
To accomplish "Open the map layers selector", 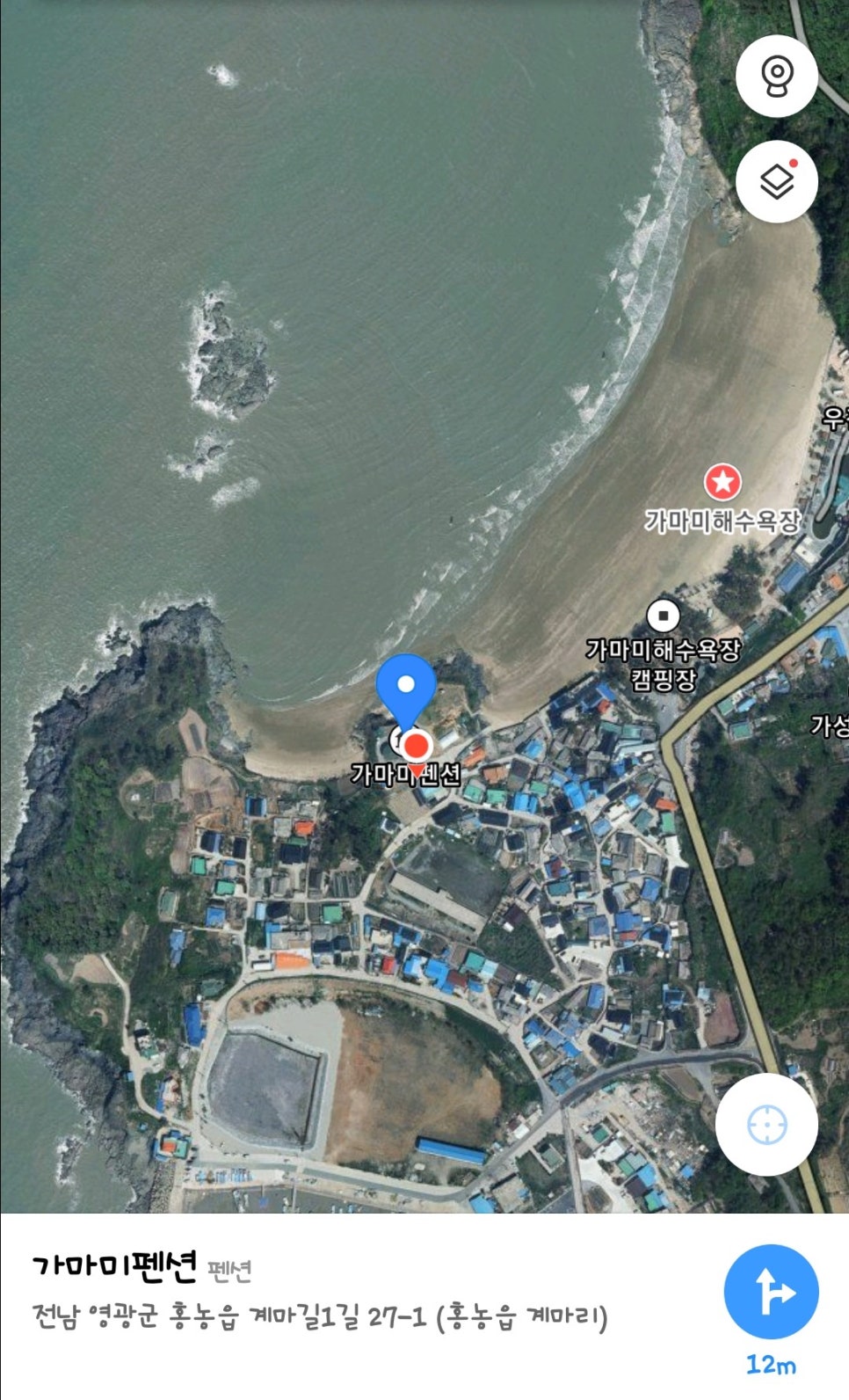I will (x=776, y=181).
